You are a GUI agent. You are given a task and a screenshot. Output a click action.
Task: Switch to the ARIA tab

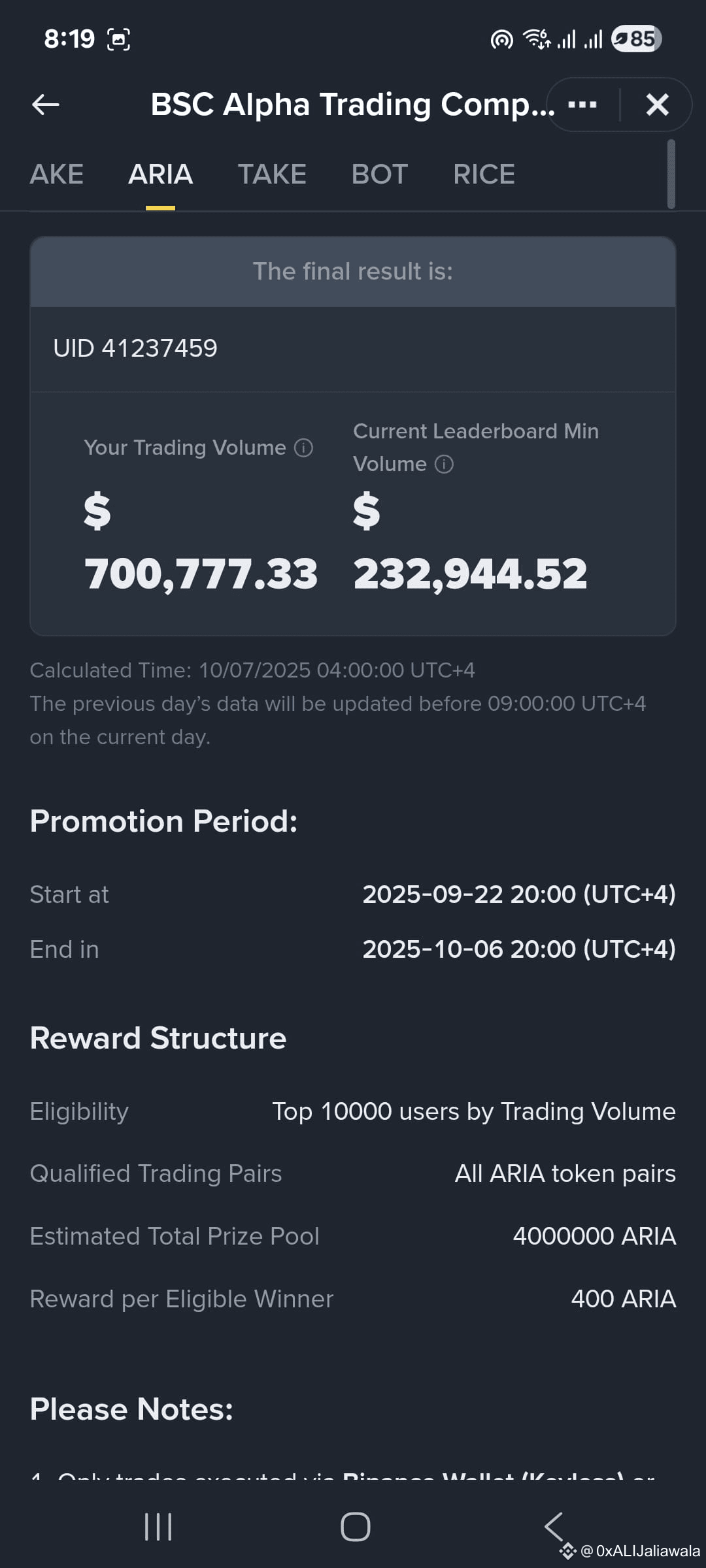(160, 173)
